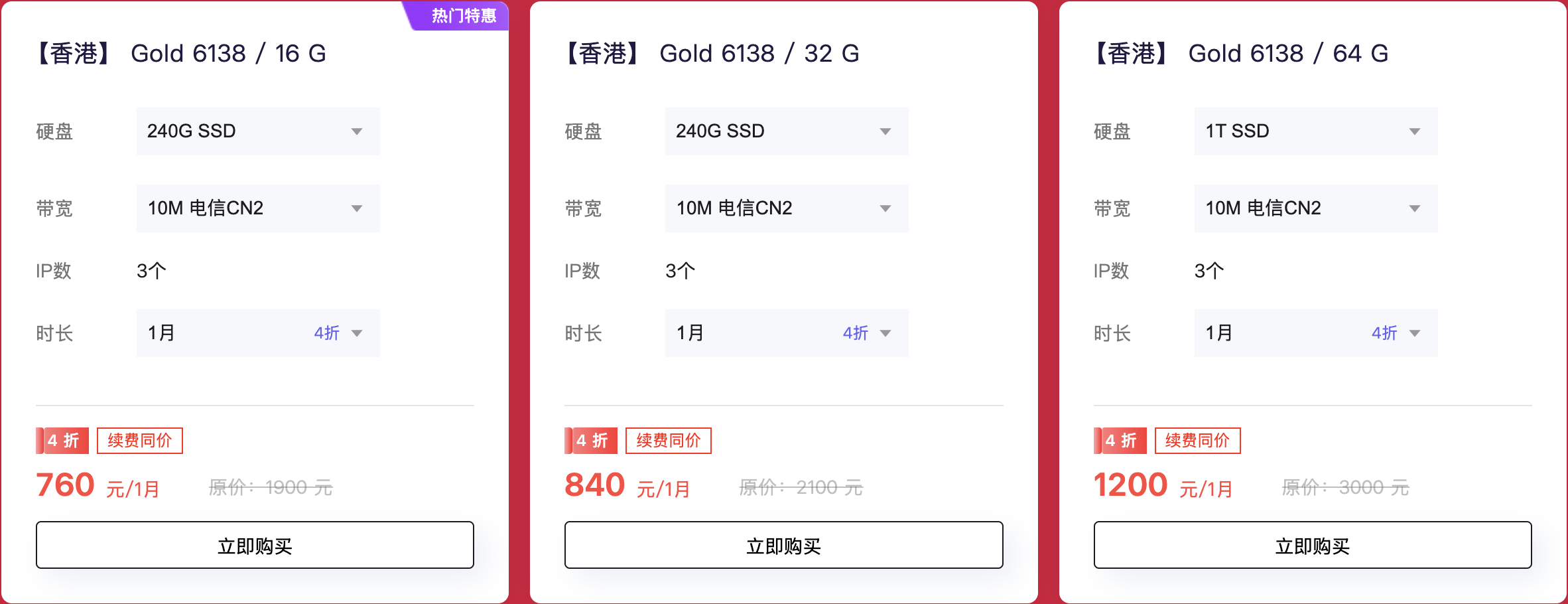Screen dimensions: 1568x604
Task: Change the 1T SSD disk option
Action: [x=1316, y=131]
